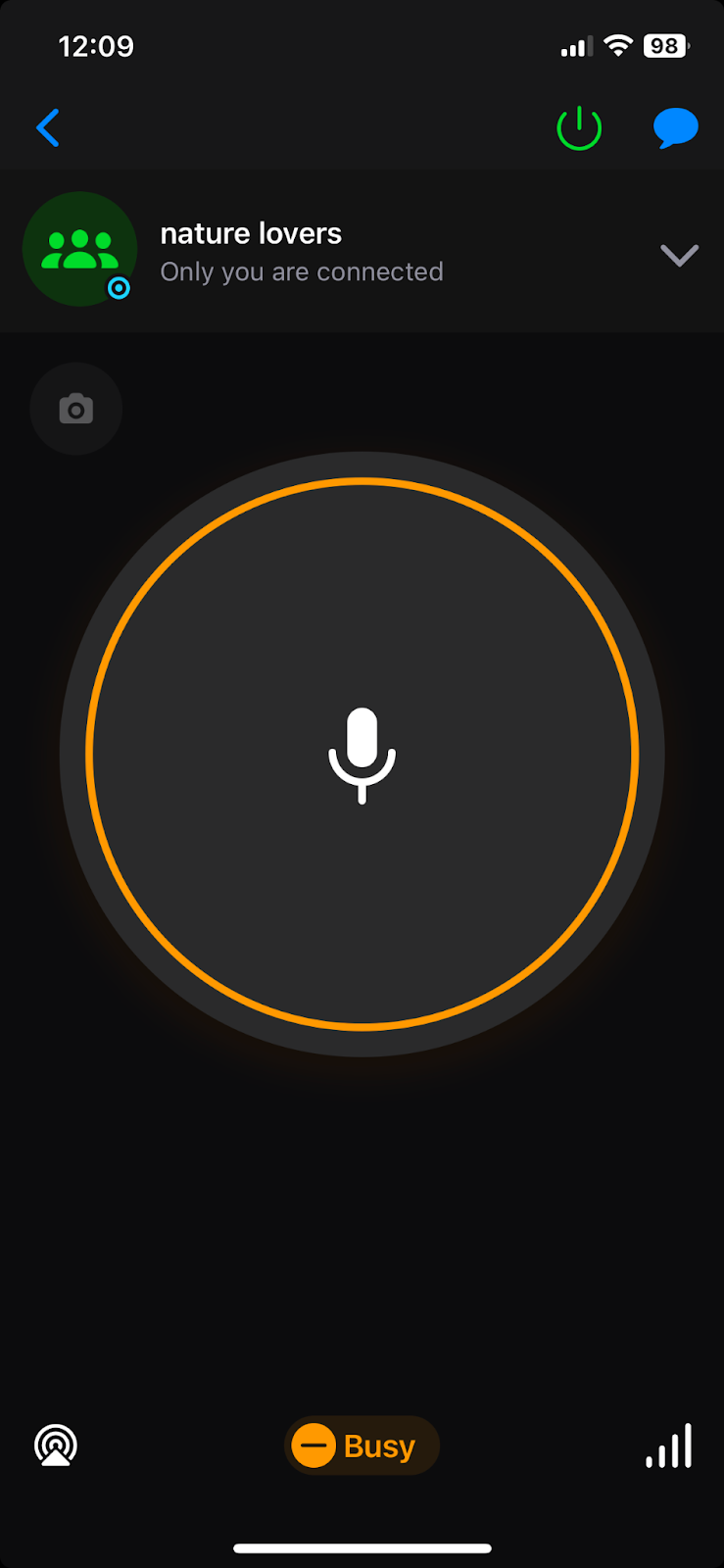Tap the big microphone talk button
The image size is (724, 1568).
click(x=362, y=755)
